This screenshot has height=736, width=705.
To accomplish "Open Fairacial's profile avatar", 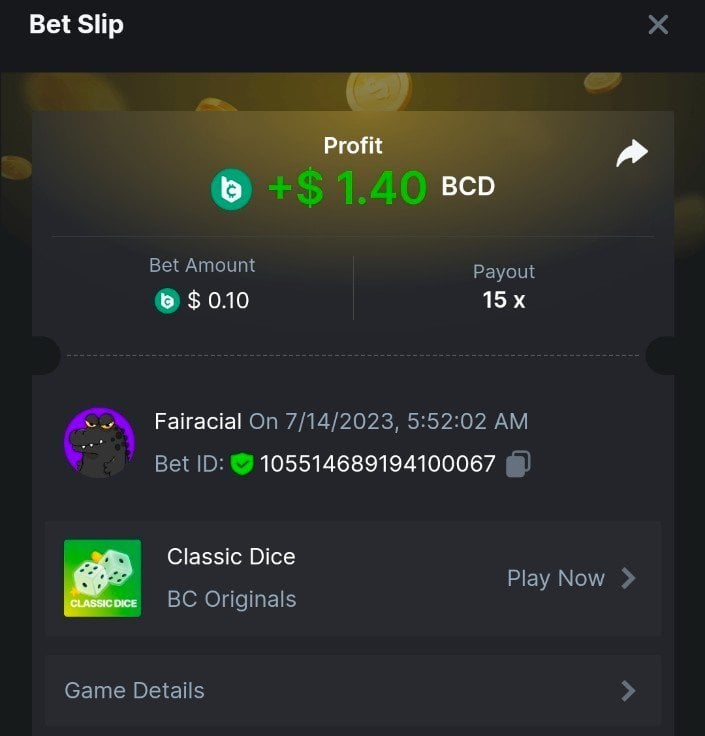I will tap(100, 443).
